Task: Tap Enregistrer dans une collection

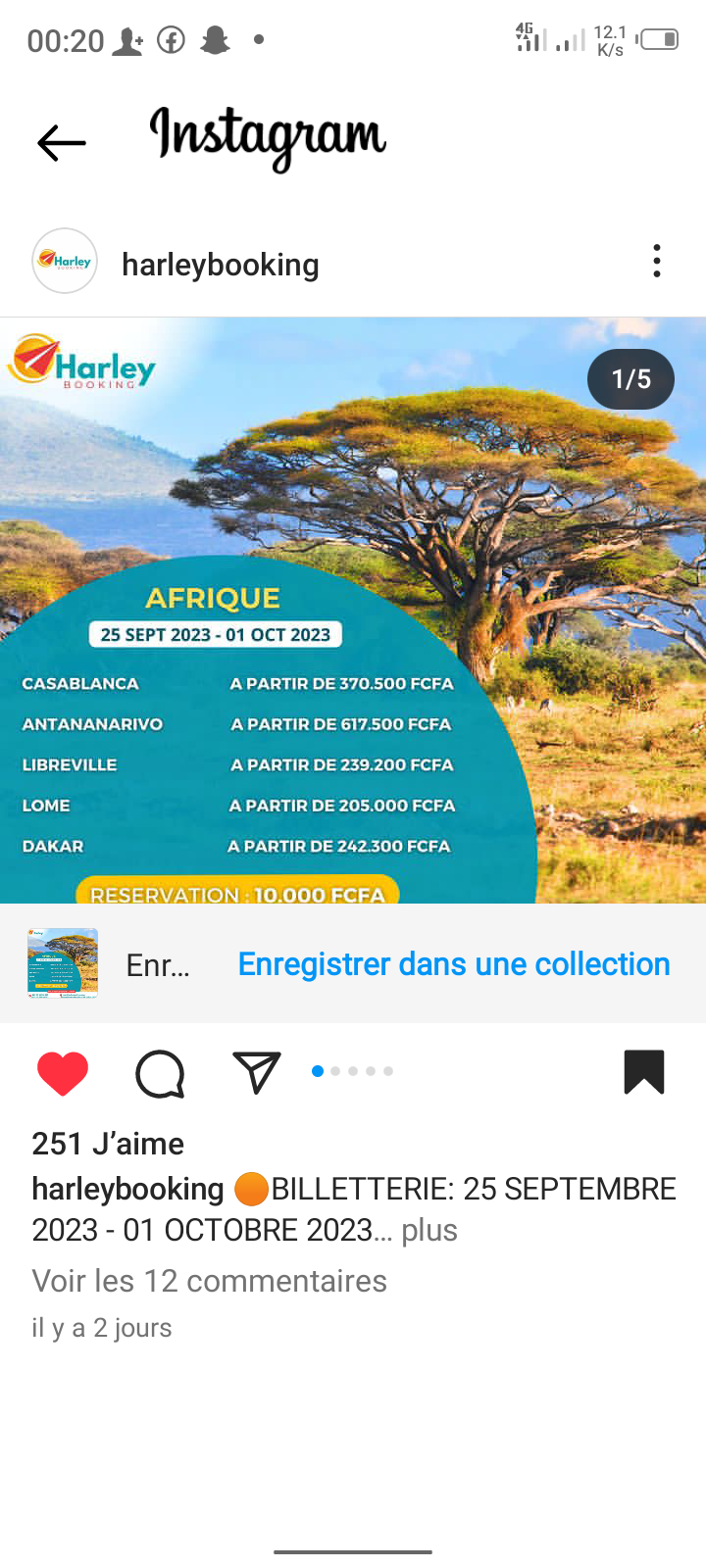Action: [x=453, y=964]
